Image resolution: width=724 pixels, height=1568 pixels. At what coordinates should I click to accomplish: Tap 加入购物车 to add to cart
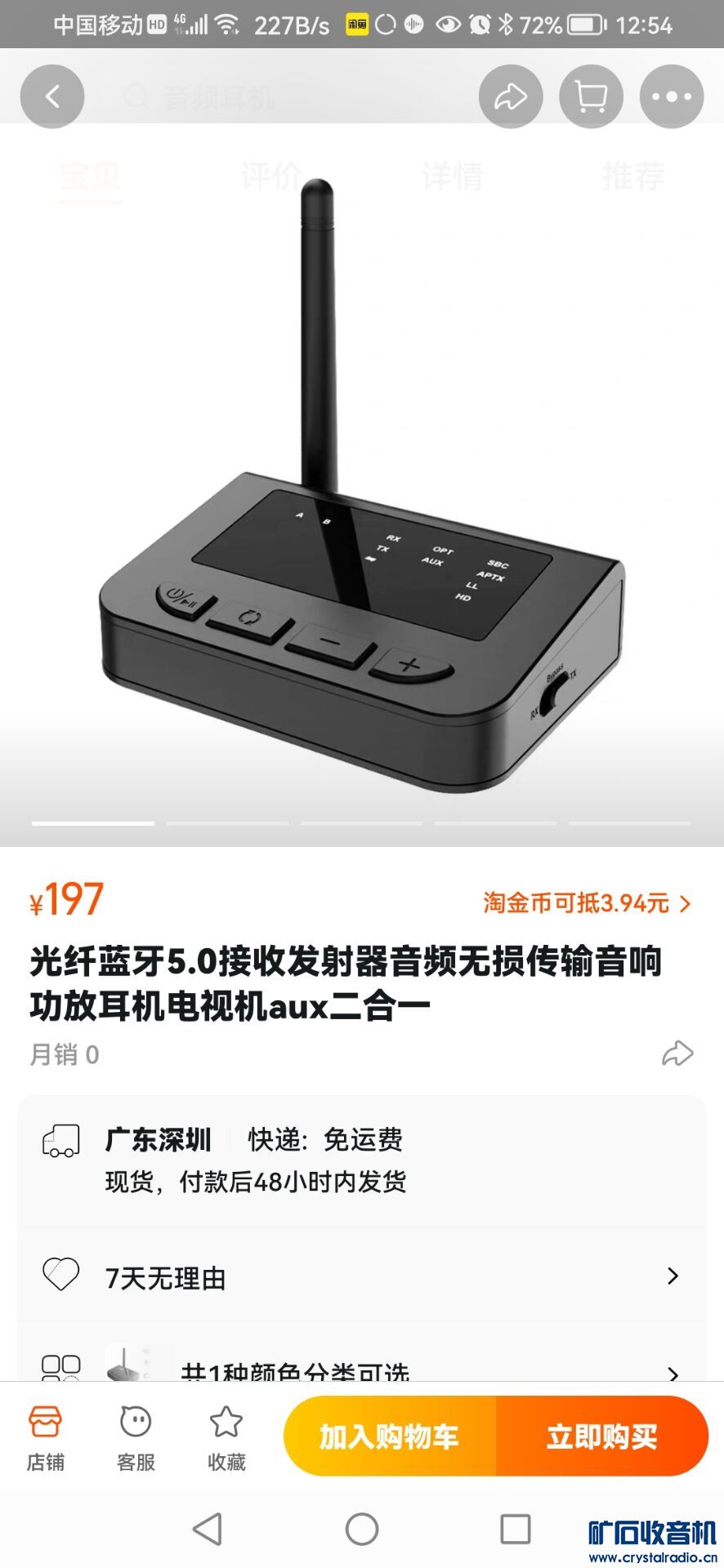(389, 1437)
